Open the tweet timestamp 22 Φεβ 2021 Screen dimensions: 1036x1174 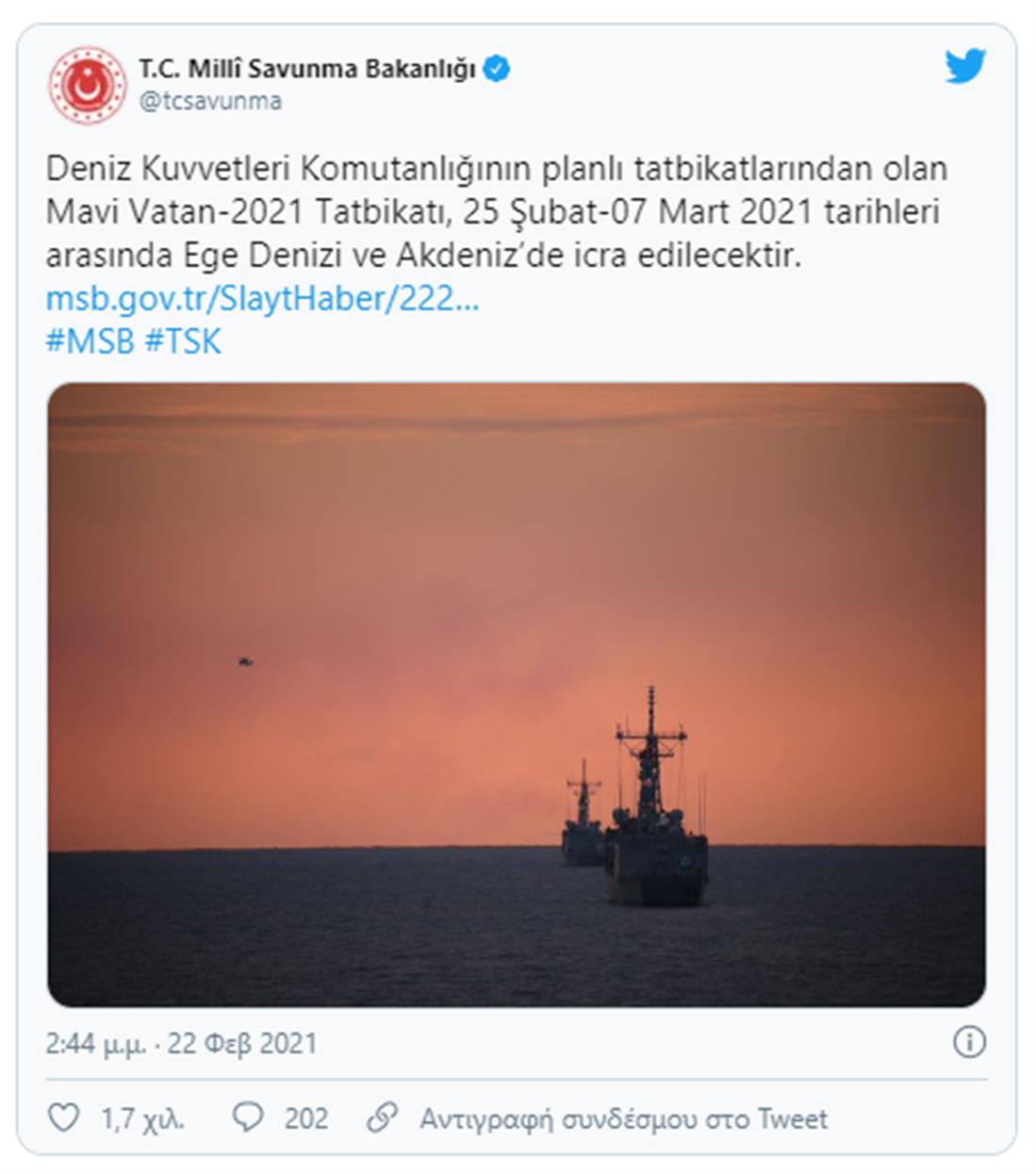click(181, 1044)
